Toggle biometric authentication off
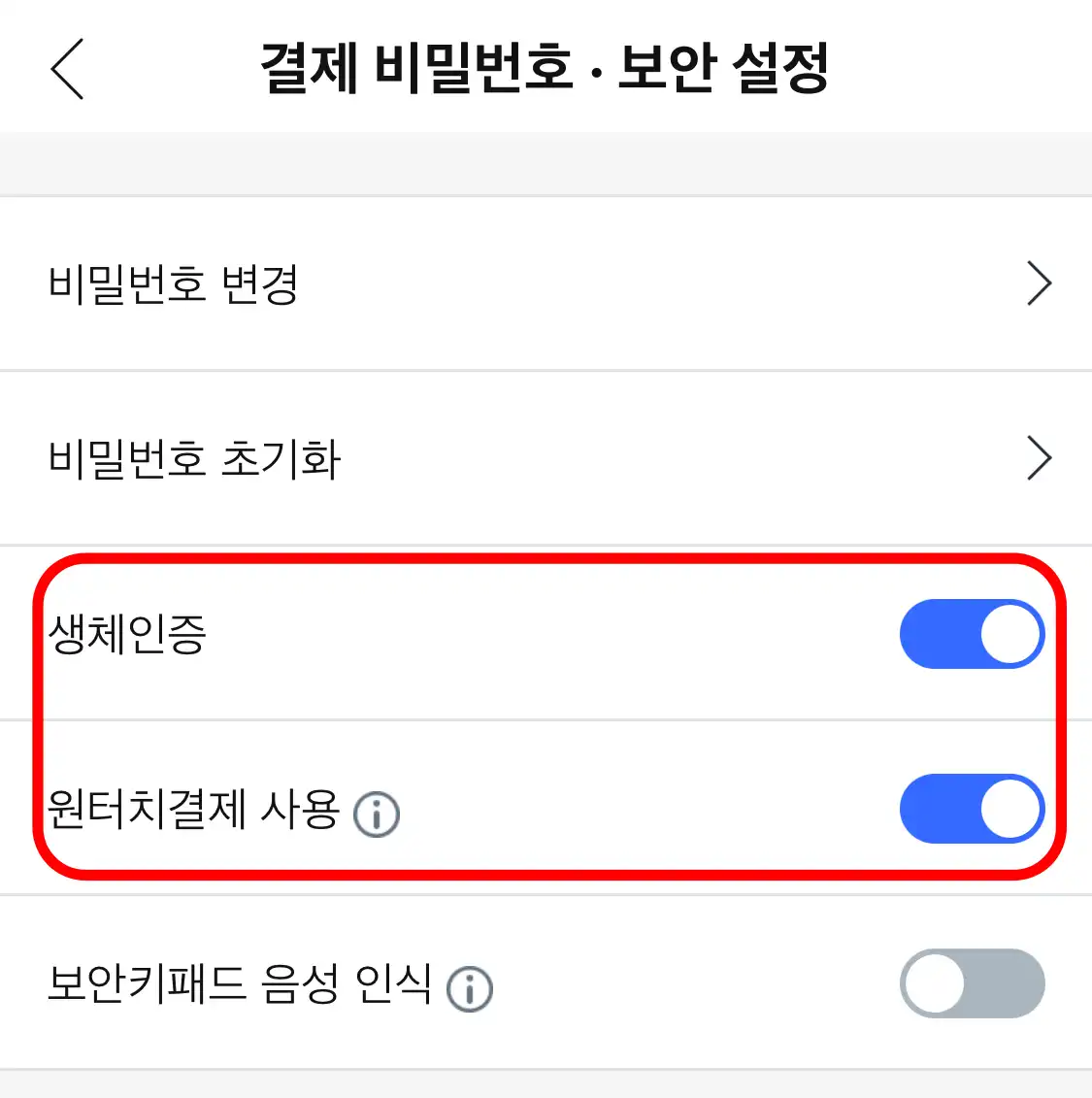 971,634
